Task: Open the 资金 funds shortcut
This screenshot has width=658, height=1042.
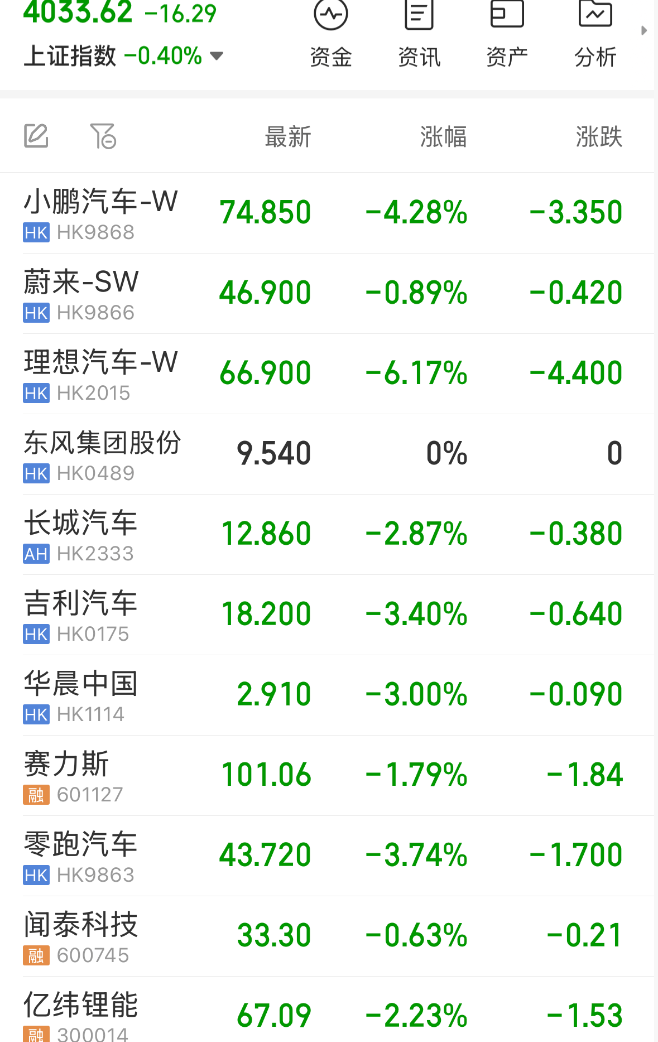Action: 331,34
